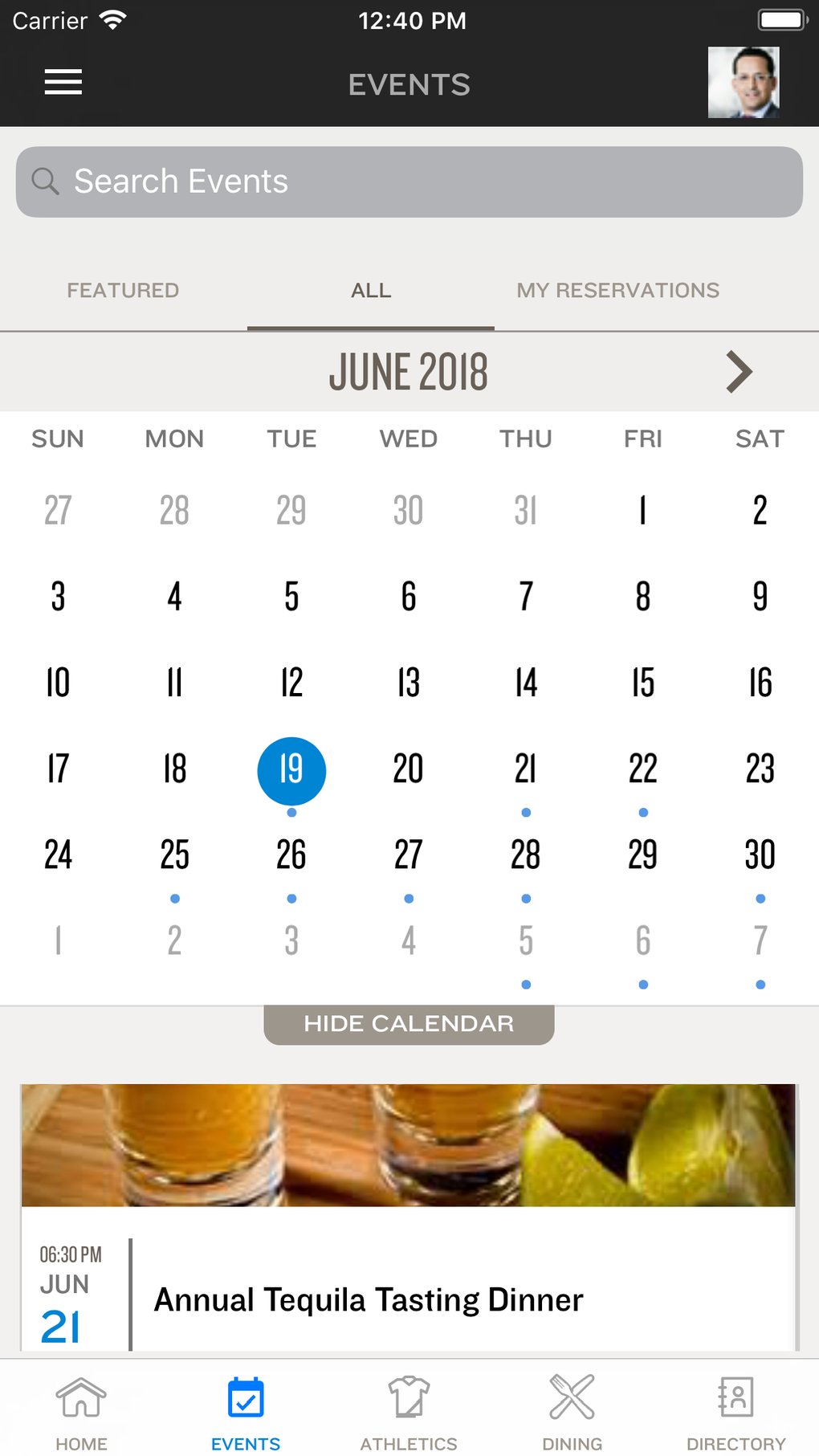Click the search magnifier icon
Image resolution: width=819 pixels, height=1456 pixels.
[x=46, y=182]
